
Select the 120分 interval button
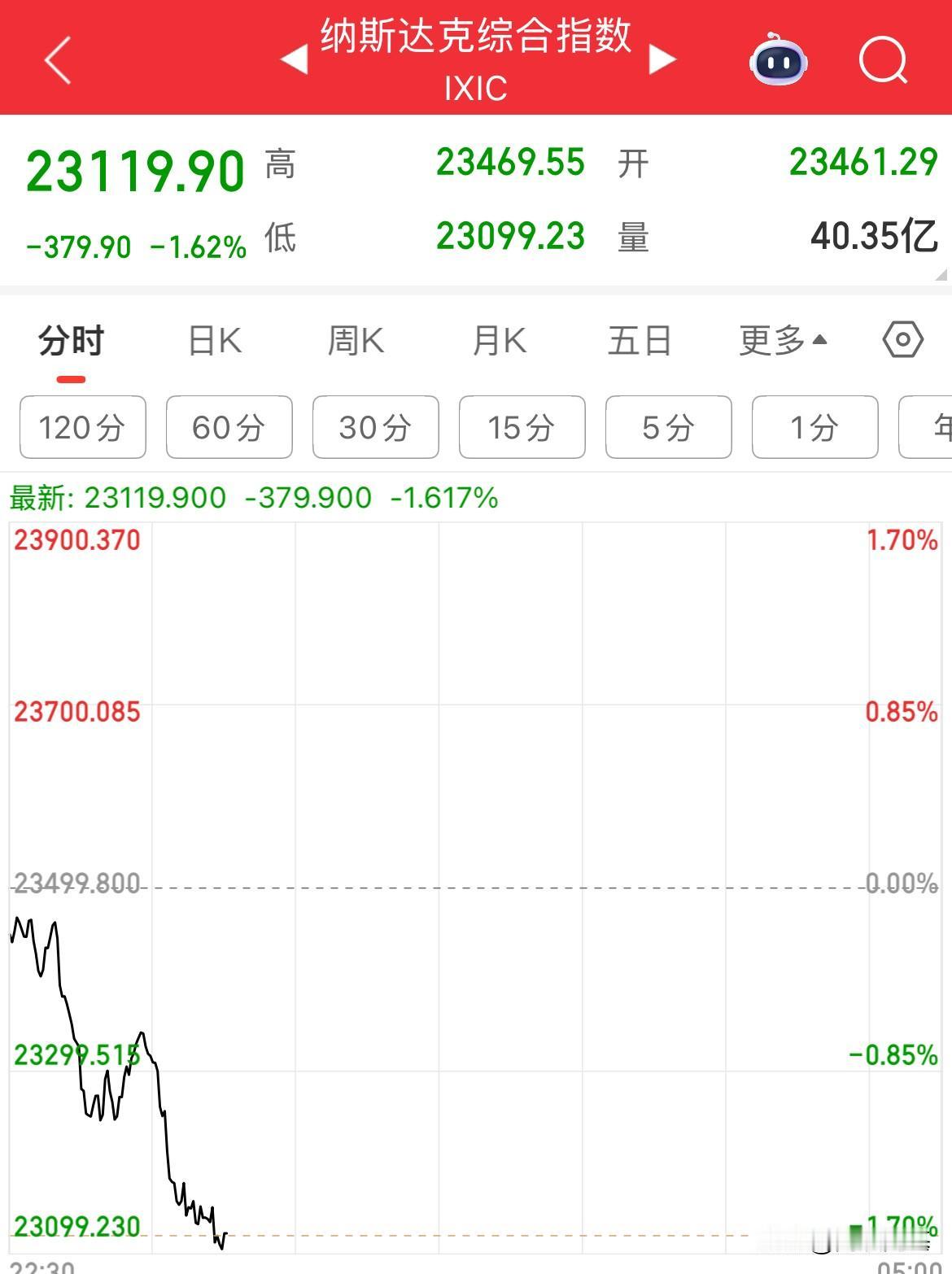[81, 427]
